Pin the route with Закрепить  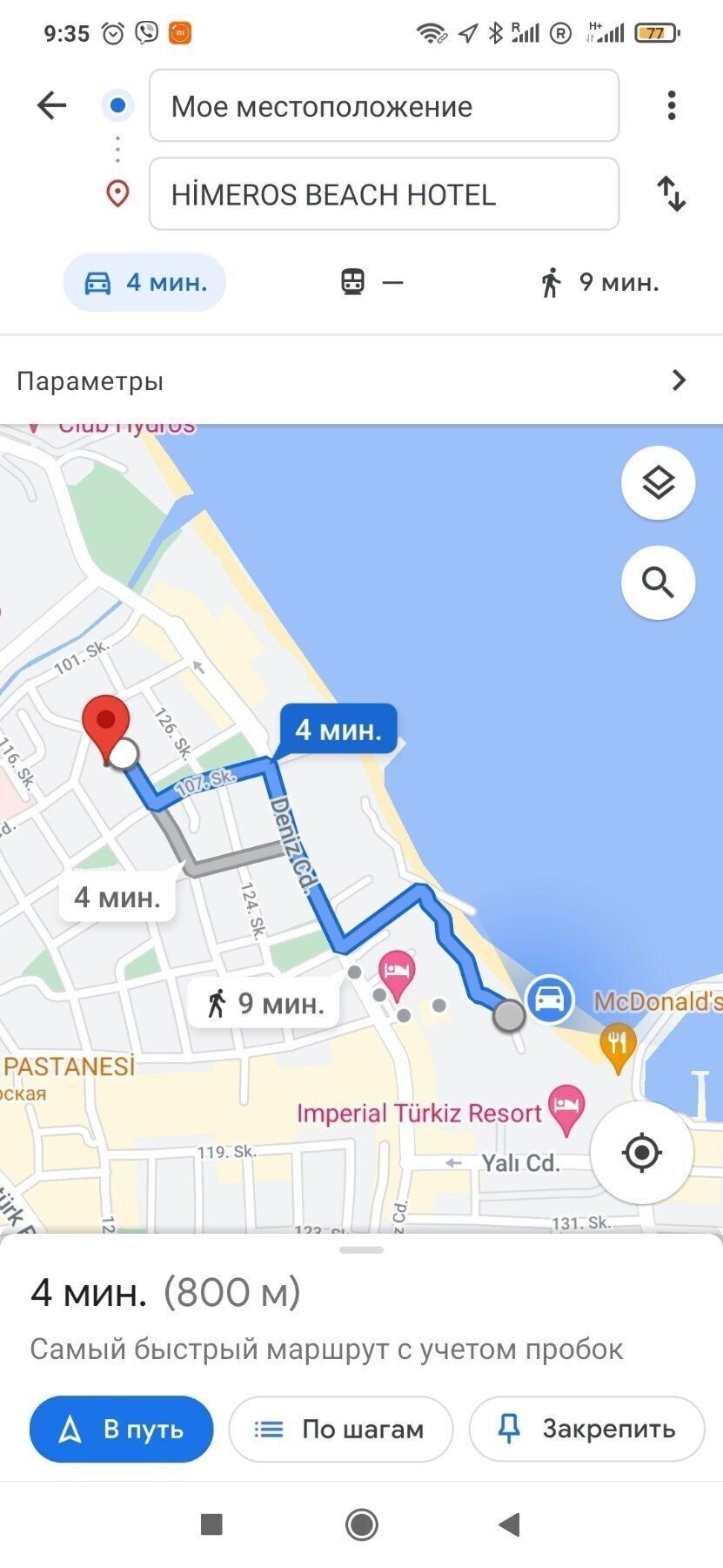pos(586,1429)
